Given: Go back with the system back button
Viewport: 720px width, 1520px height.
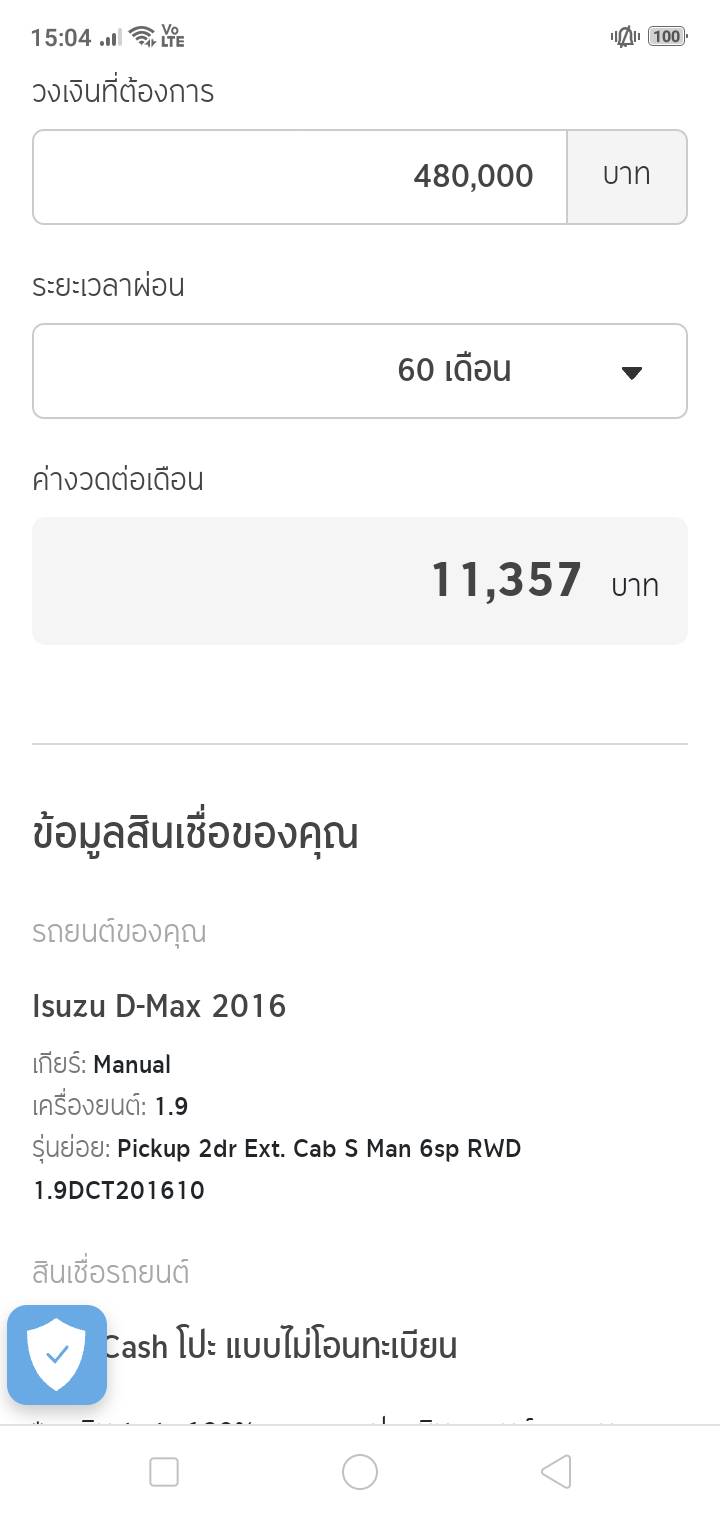Looking at the screenshot, I should pos(556,1472).
